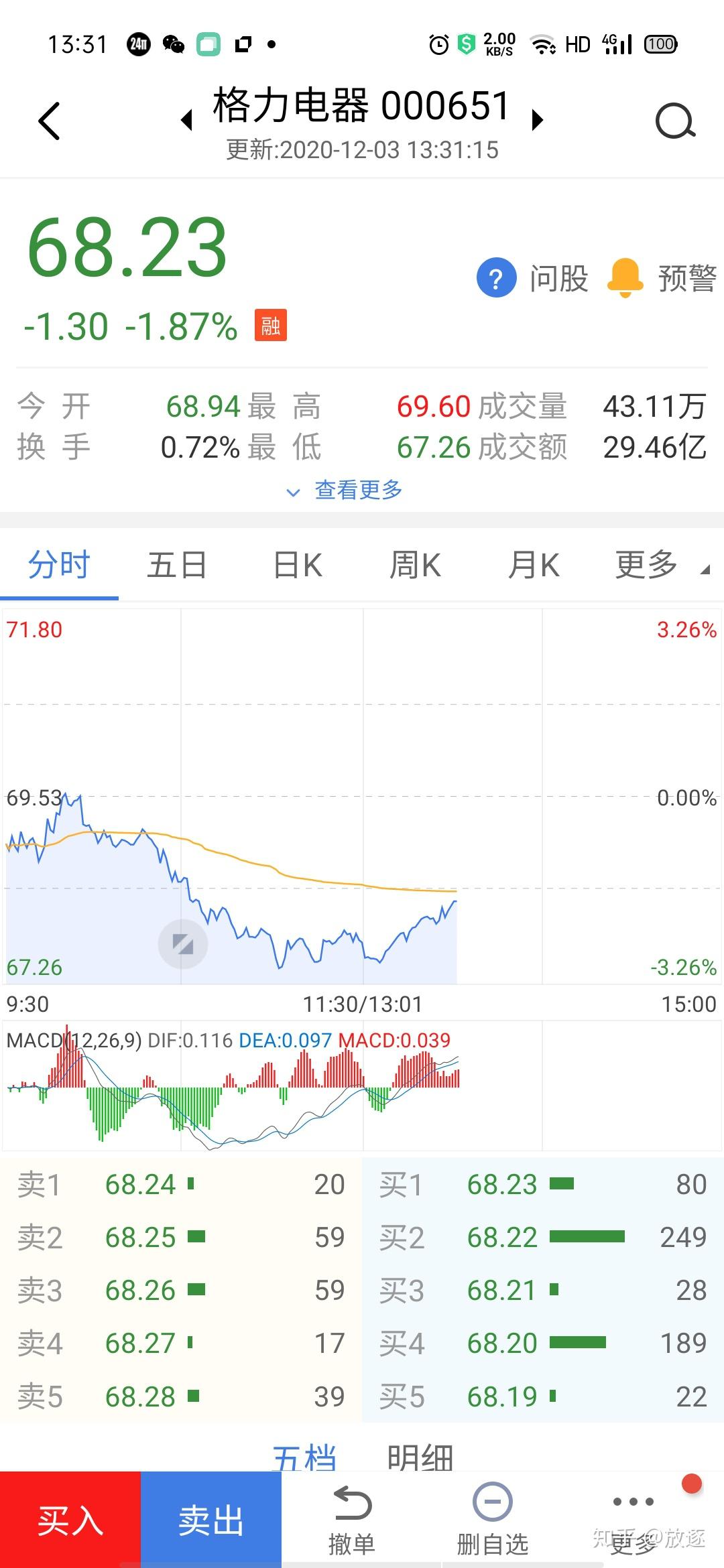
Task: Open the 更多 menu in bottom bar
Action: [633, 1519]
